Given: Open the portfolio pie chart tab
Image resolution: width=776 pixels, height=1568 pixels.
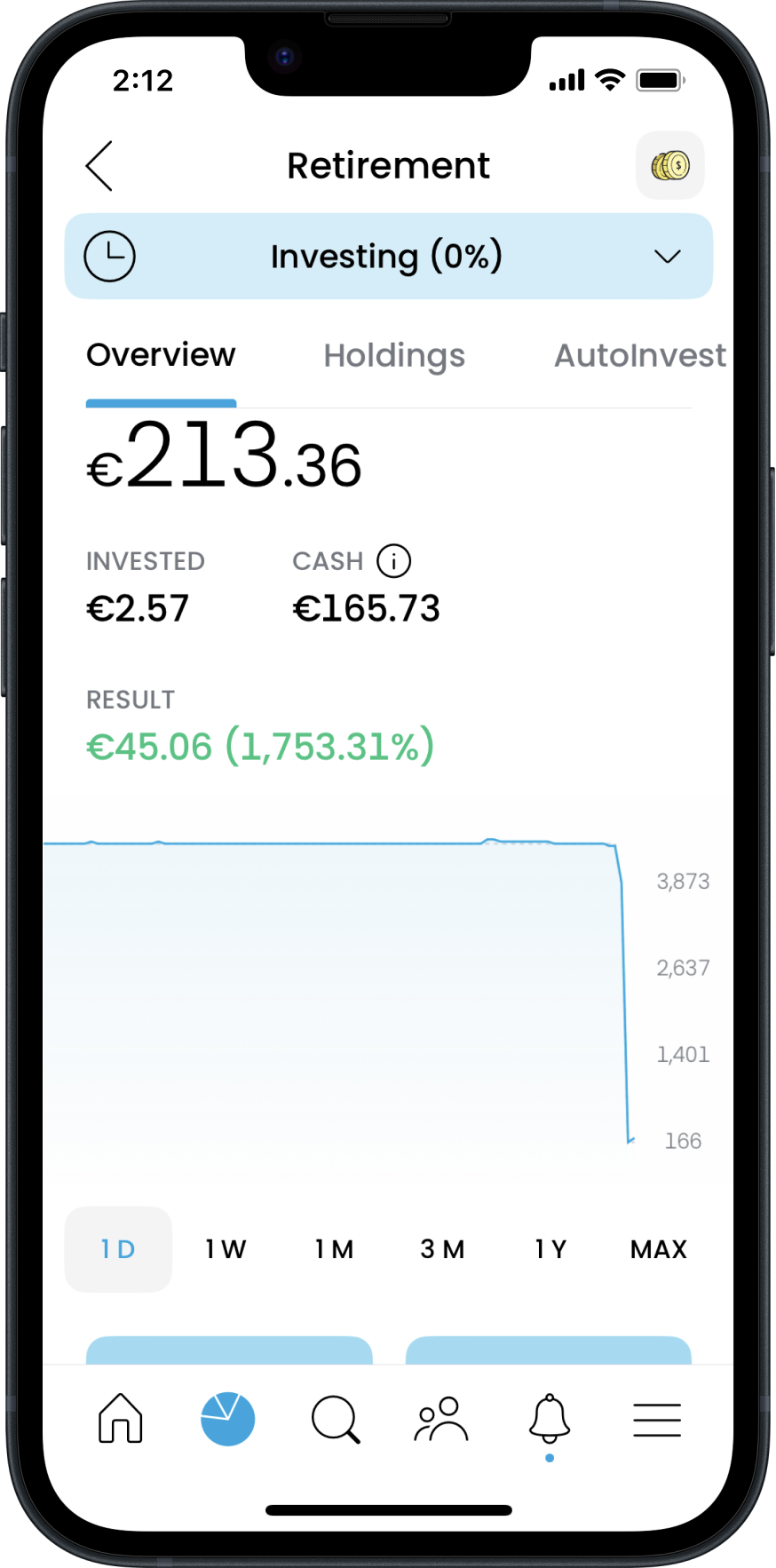Looking at the screenshot, I should tap(228, 1419).
